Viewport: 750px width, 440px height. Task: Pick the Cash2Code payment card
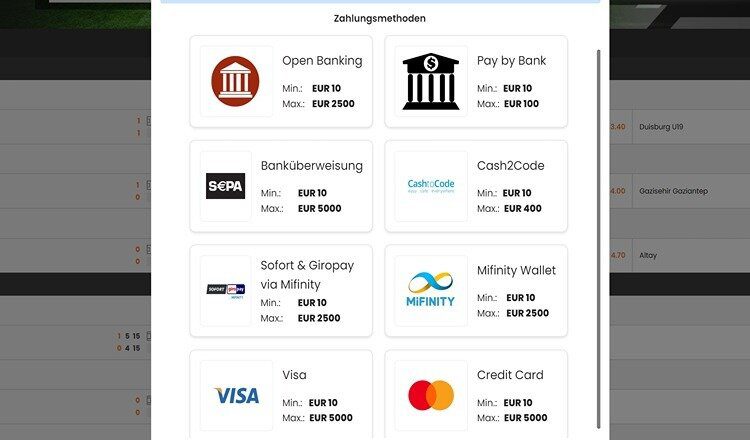[x=476, y=186]
